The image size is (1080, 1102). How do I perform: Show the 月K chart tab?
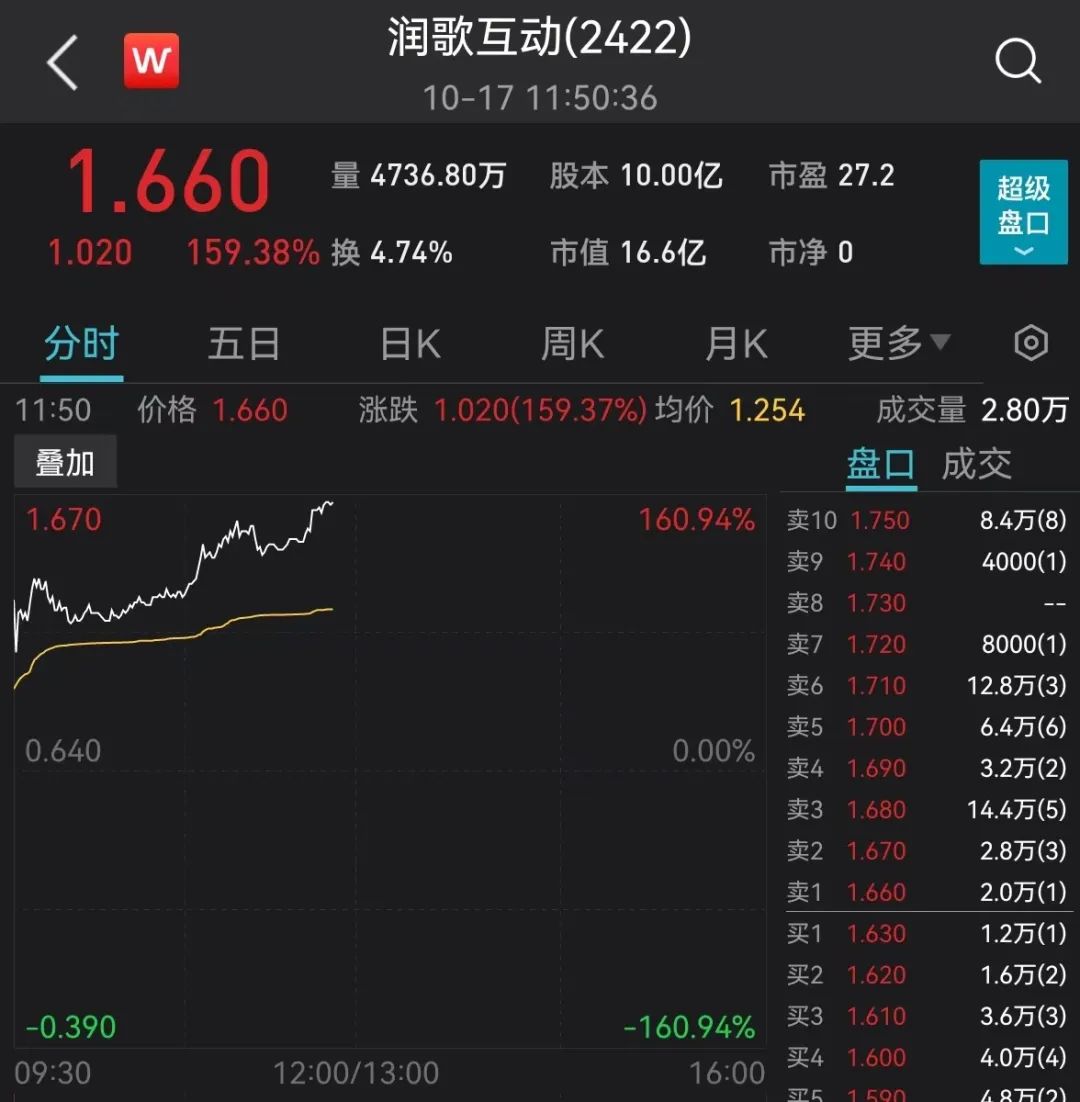[736, 344]
